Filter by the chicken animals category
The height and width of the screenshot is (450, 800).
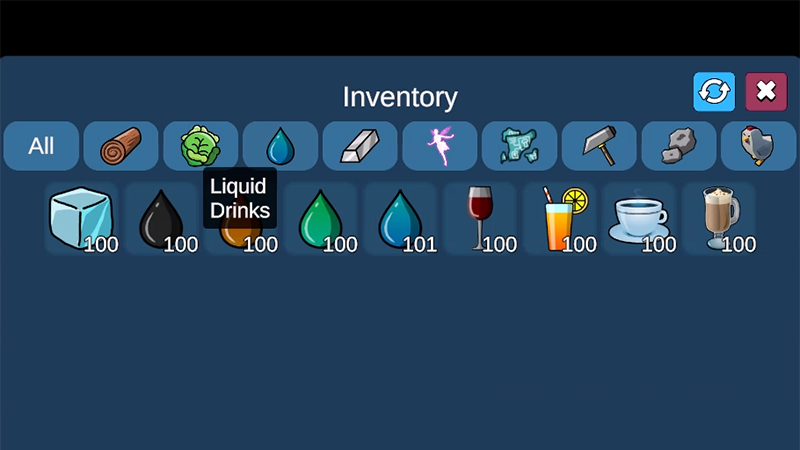tap(758, 146)
